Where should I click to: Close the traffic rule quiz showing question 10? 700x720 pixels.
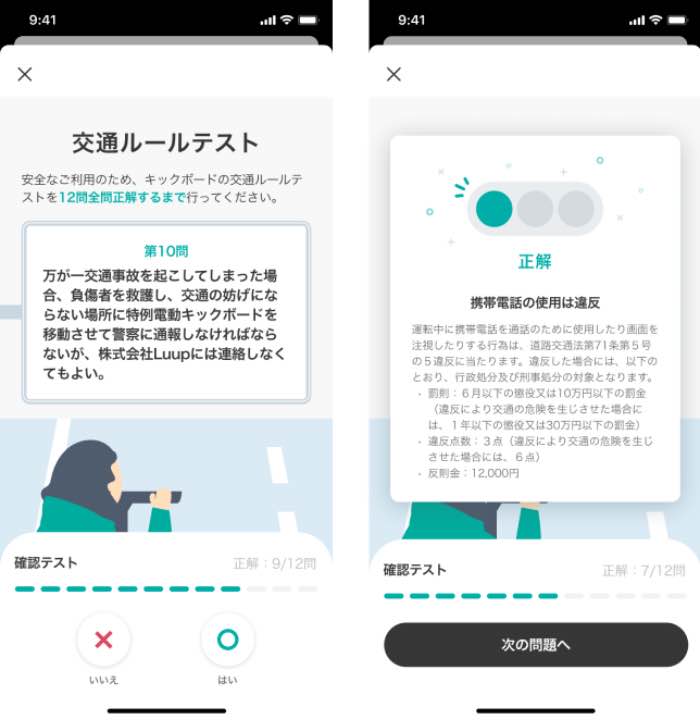pos(25,74)
